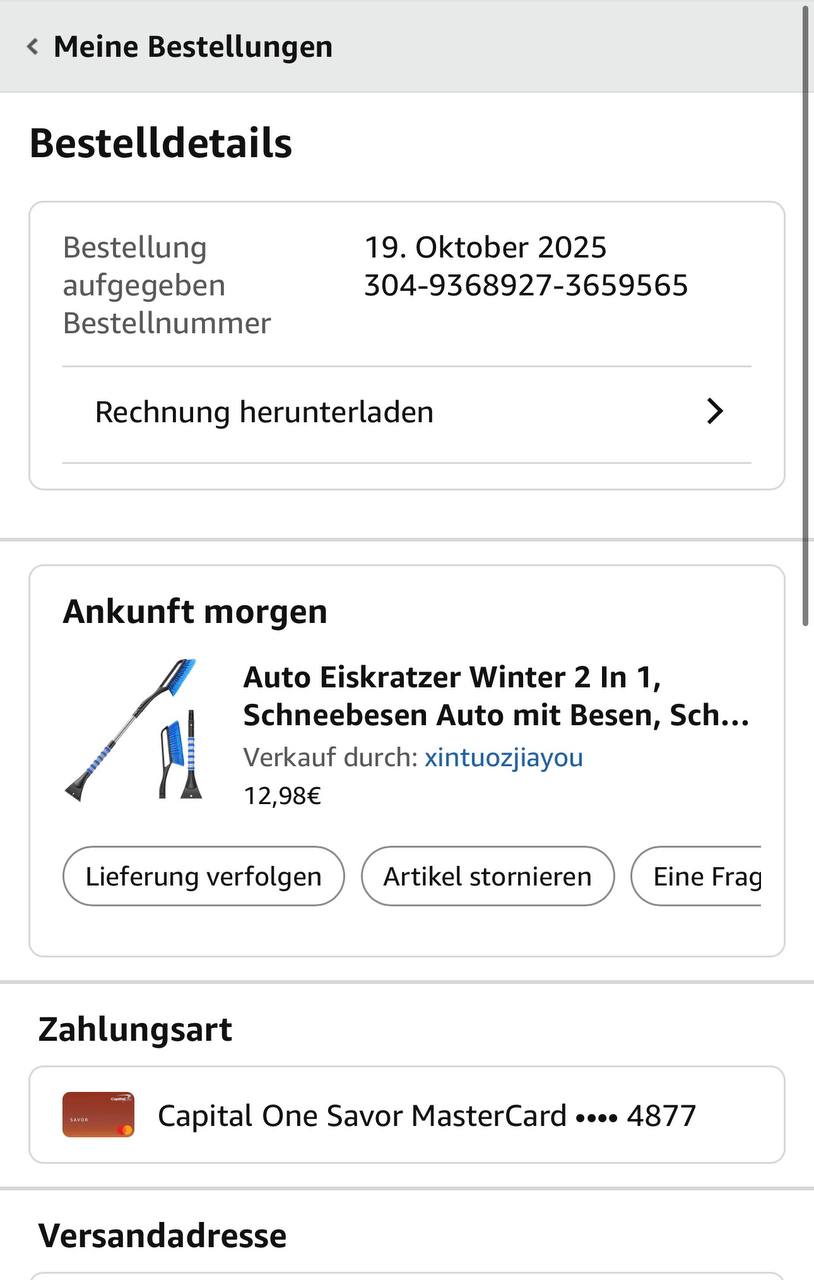The height and width of the screenshot is (1280, 814).
Task: Open the Auto Eiskratzer Winter product title
Action: point(496,696)
